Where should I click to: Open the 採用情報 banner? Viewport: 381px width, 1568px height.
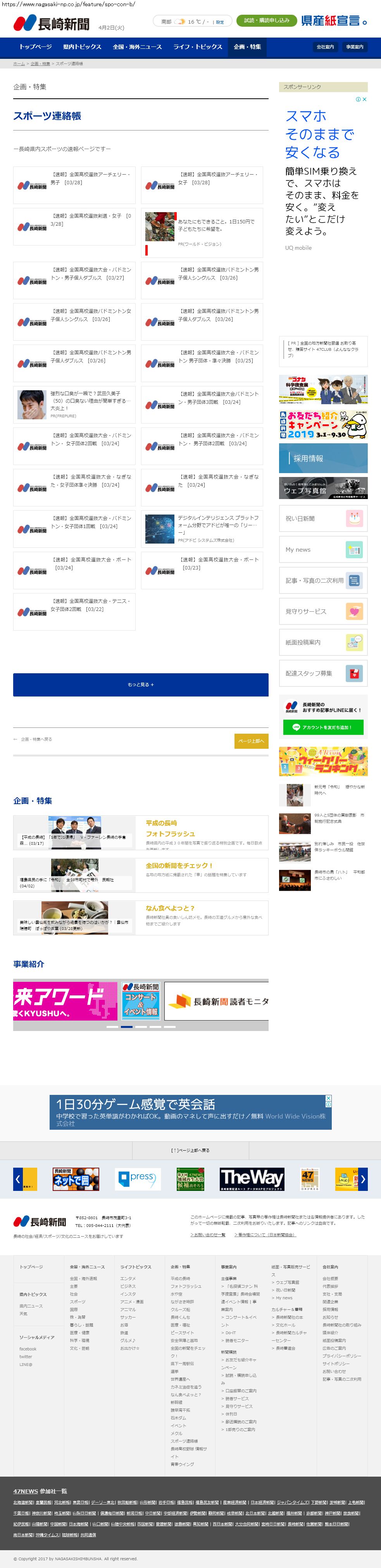point(323,458)
